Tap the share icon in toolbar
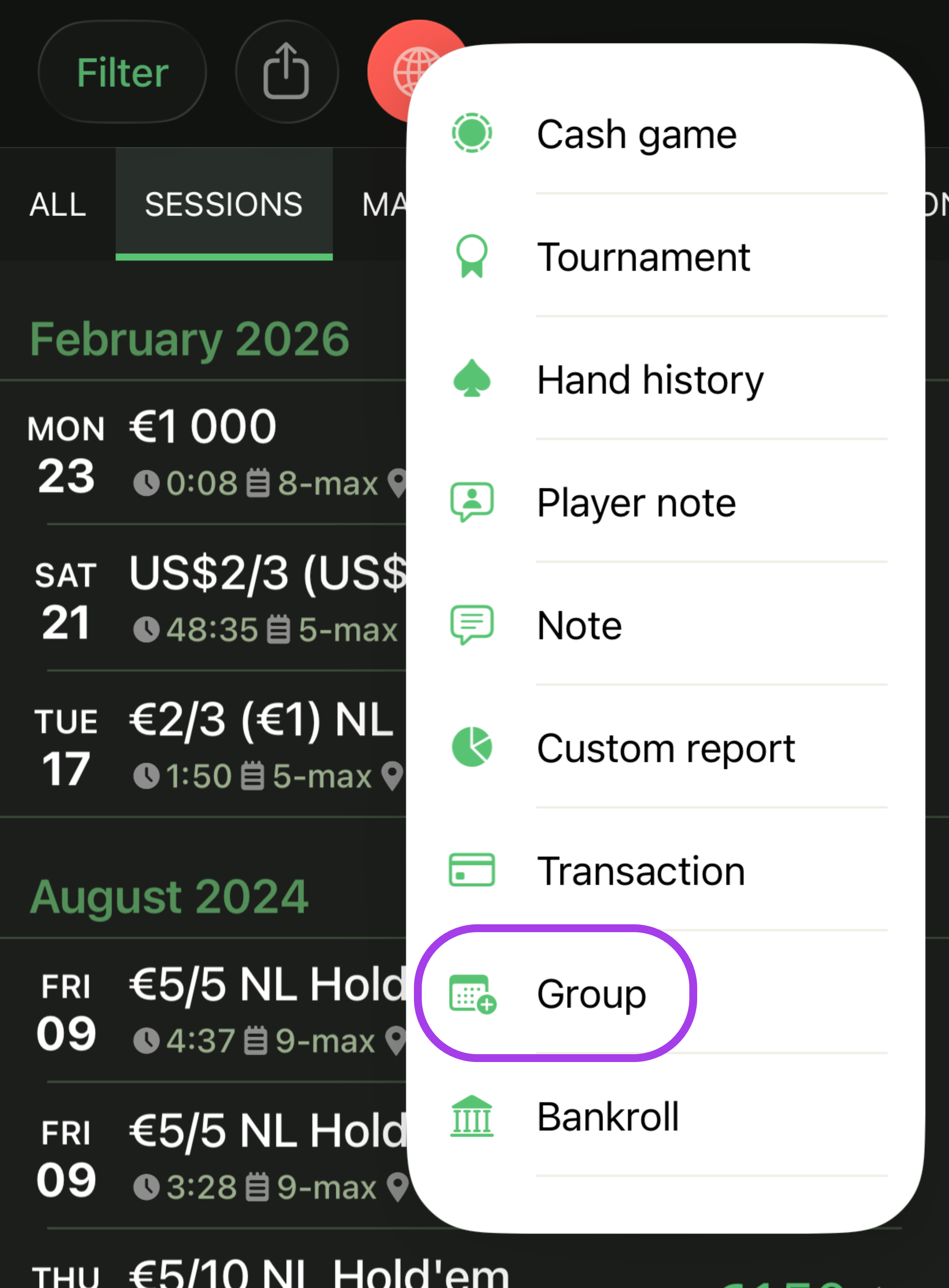 286,72
